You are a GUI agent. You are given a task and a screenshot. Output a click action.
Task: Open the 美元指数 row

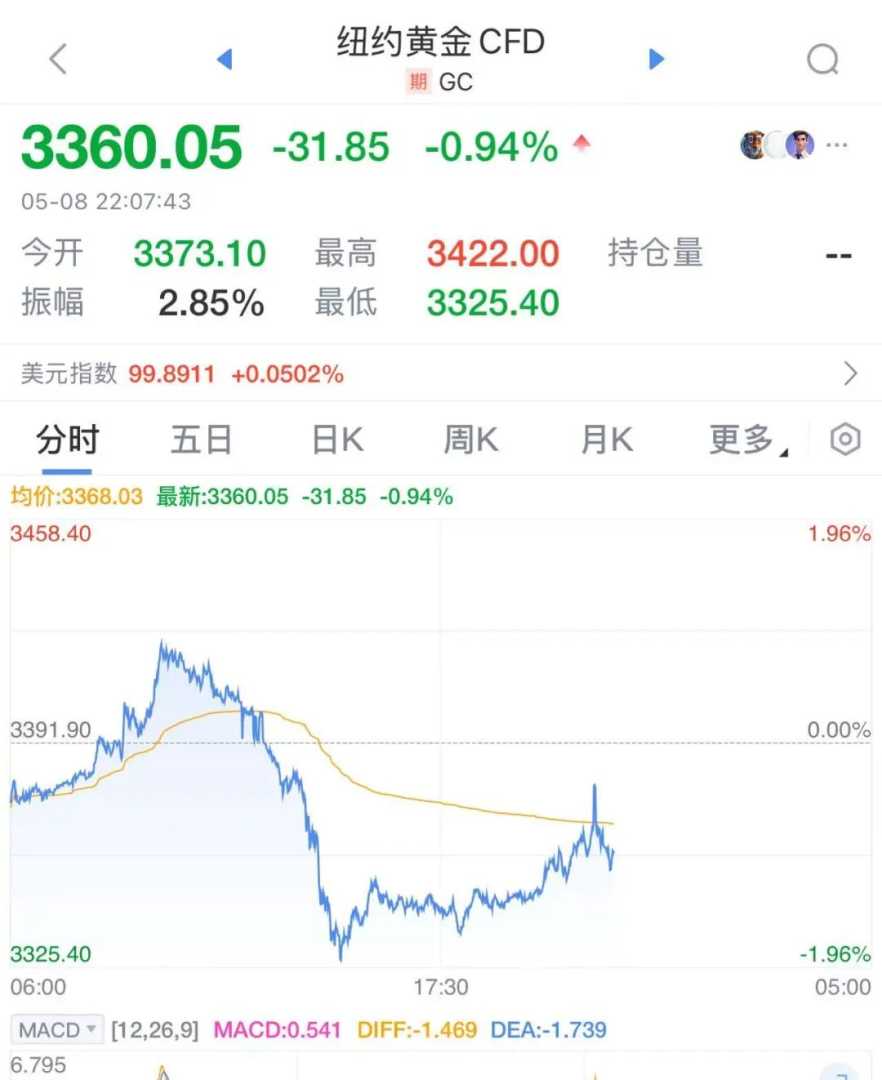(x=440, y=374)
